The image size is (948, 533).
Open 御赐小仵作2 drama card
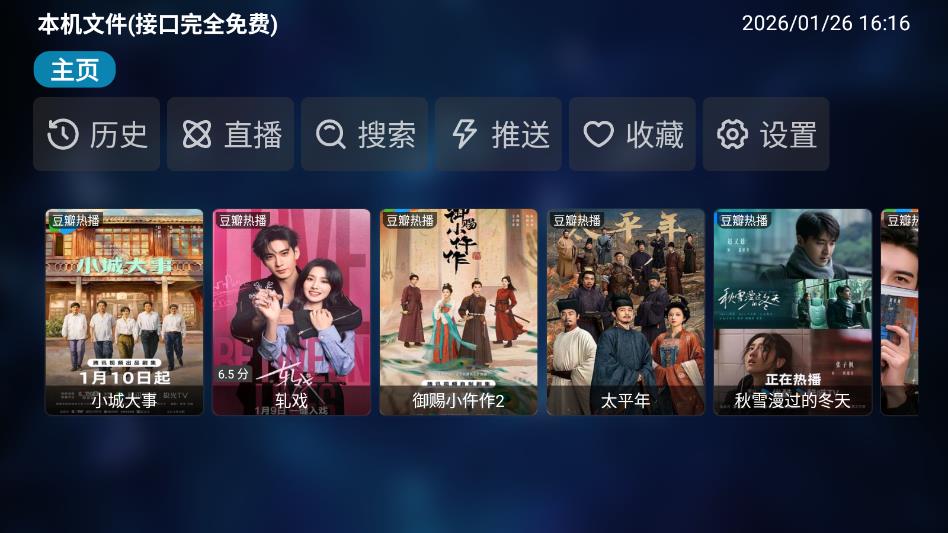tap(458, 311)
